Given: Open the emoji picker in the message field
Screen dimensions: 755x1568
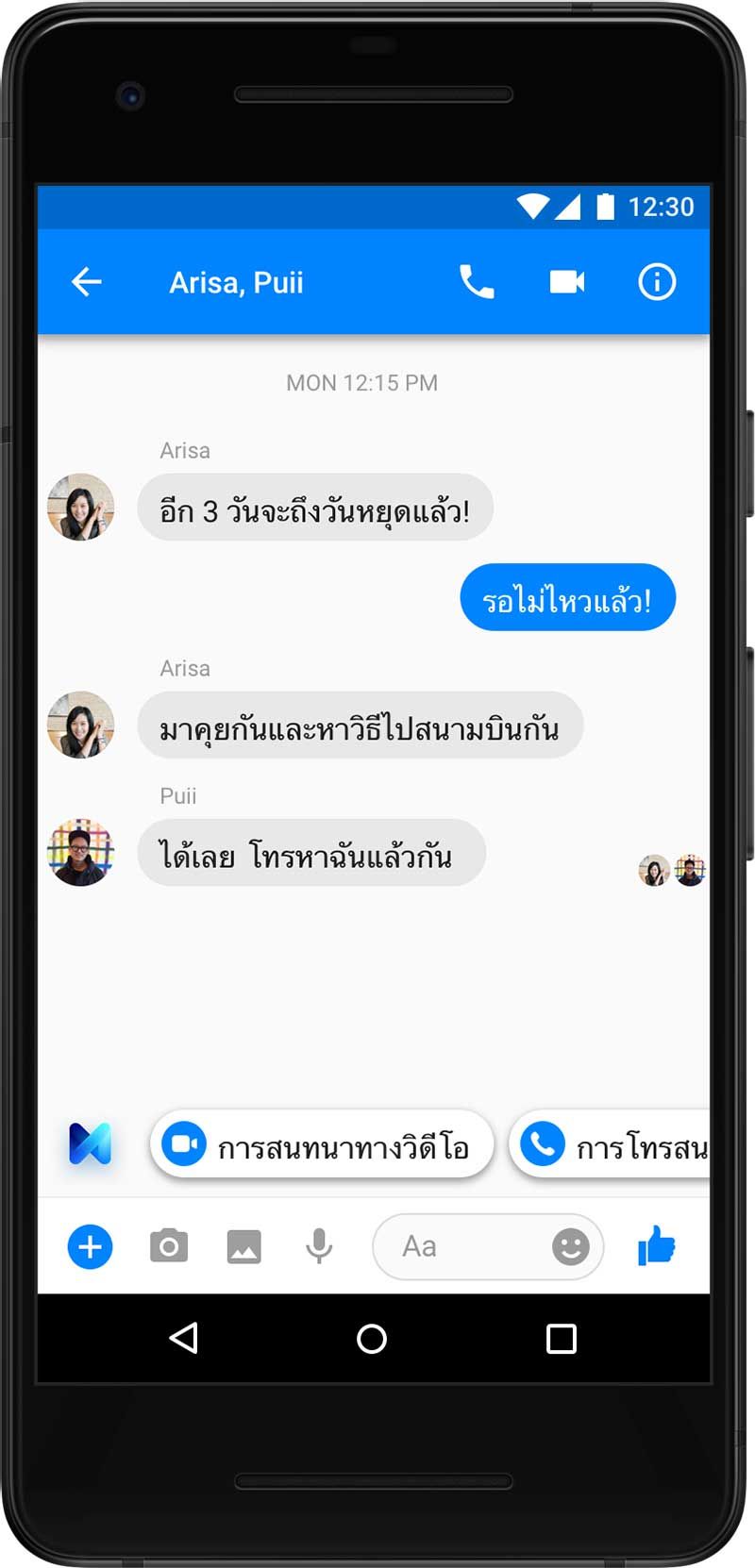Looking at the screenshot, I should [570, 1246].
